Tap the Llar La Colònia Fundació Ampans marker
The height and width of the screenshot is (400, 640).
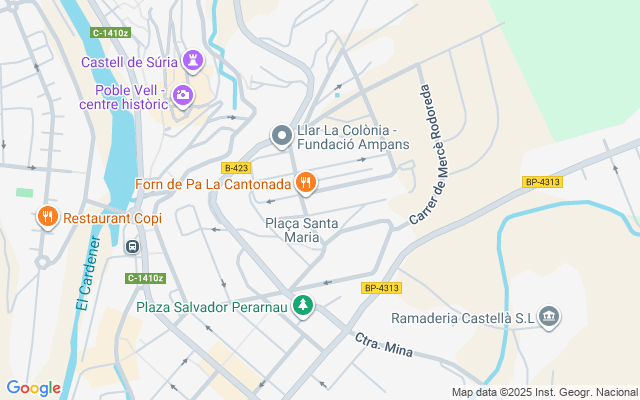[282, 135]
